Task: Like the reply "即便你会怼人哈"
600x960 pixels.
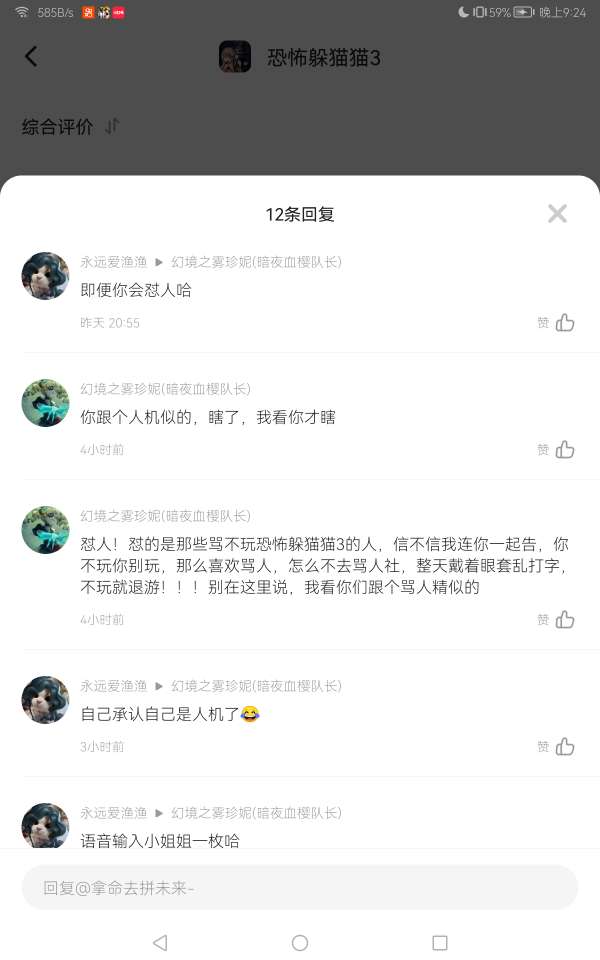Action: point(565,322)
